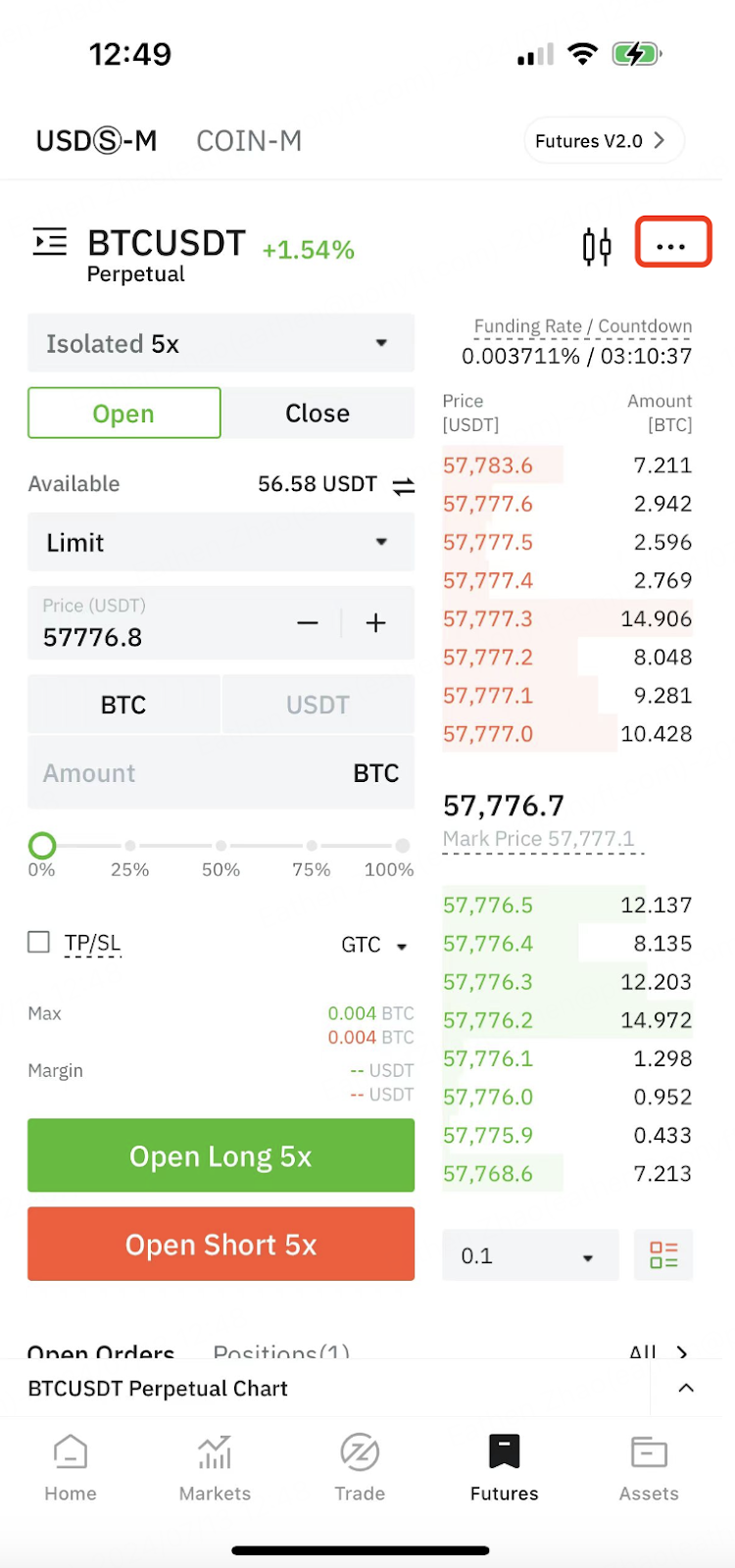Select the Close position tab
Screen dimensions: 735x1568
(x=318, y=413)
